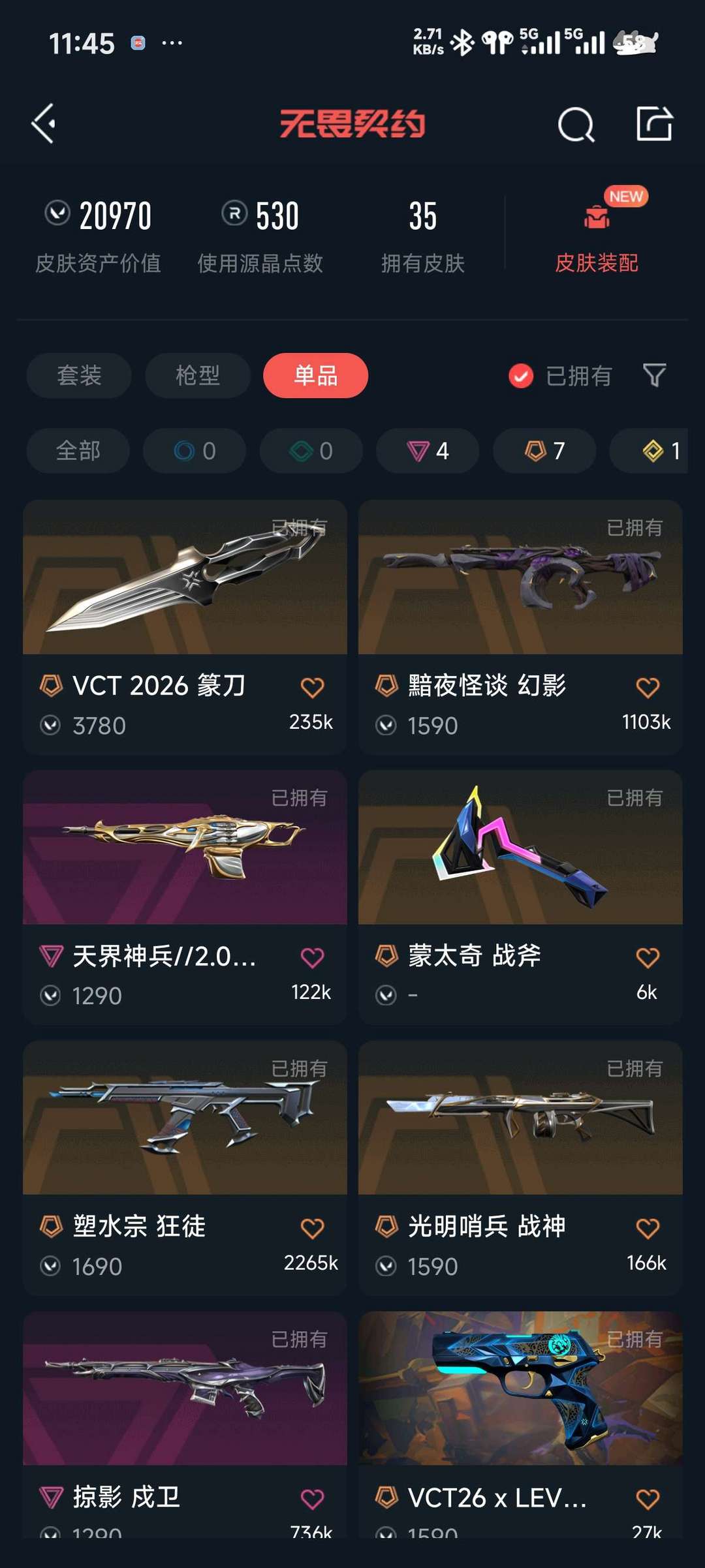Toggle the 已拥有 owned filter checkbox

(x=521, y=376)
